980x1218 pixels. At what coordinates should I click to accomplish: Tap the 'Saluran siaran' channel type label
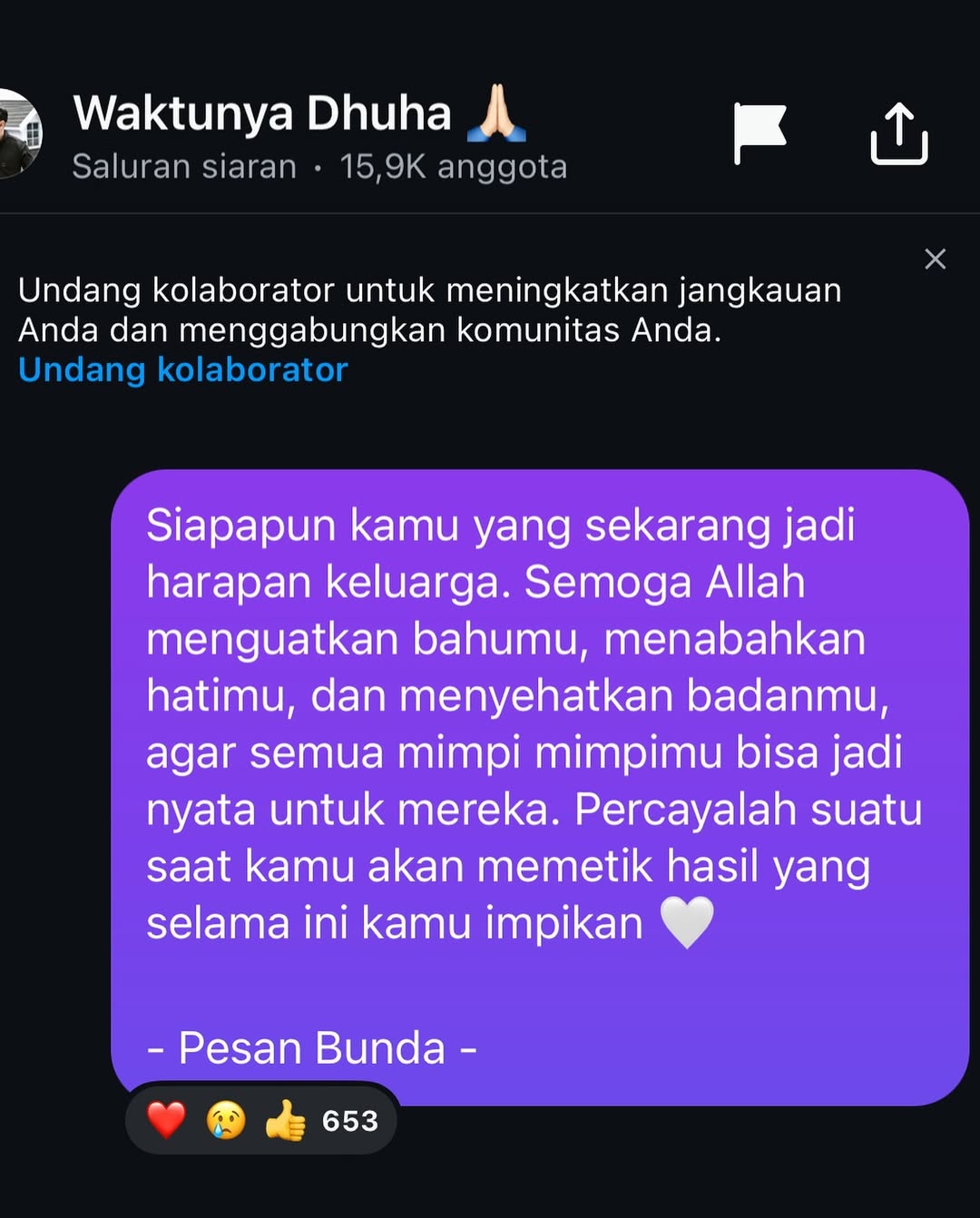(183, 165)
